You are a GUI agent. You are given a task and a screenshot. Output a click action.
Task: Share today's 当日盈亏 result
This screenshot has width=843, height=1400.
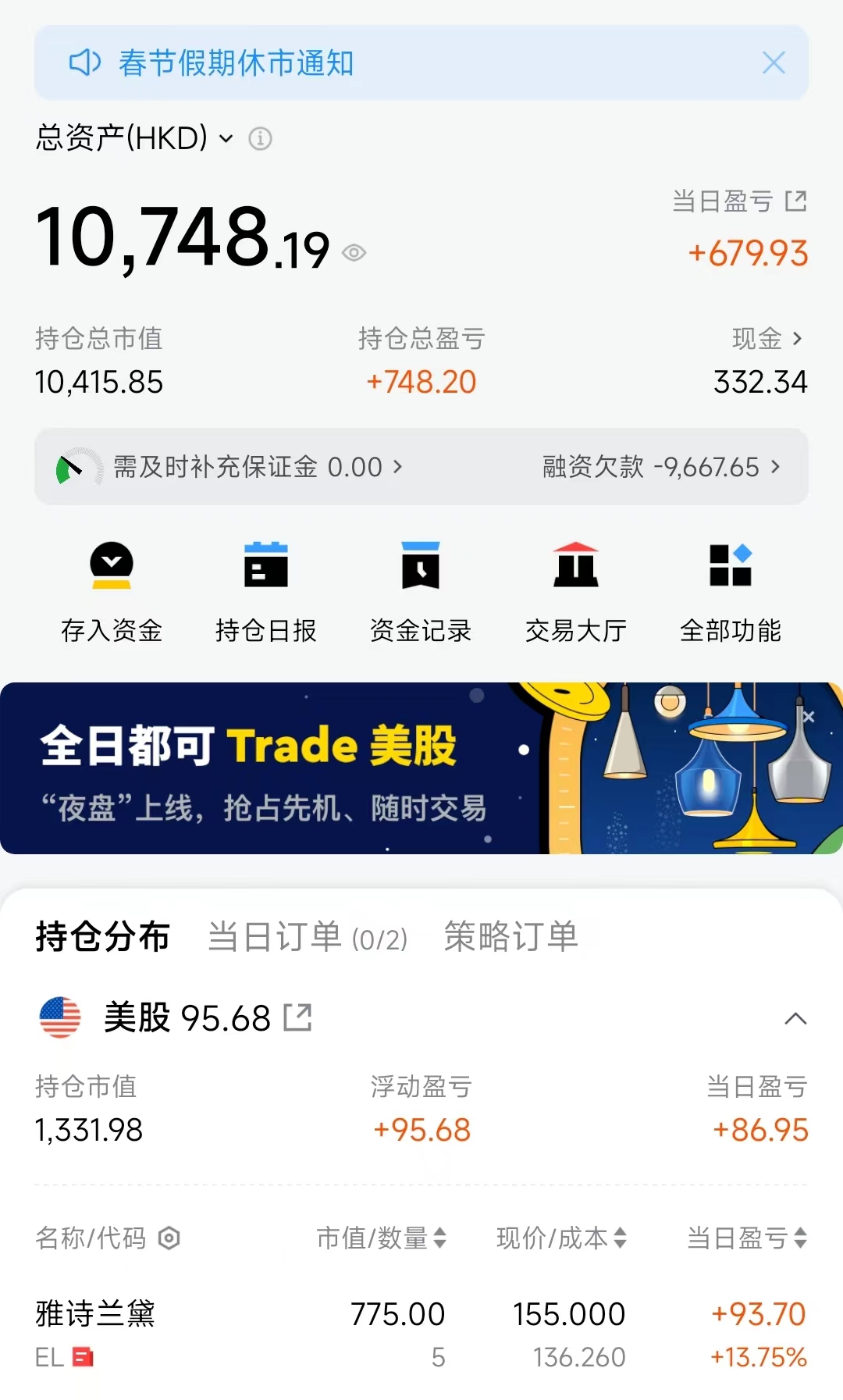[x=795, y=201]
